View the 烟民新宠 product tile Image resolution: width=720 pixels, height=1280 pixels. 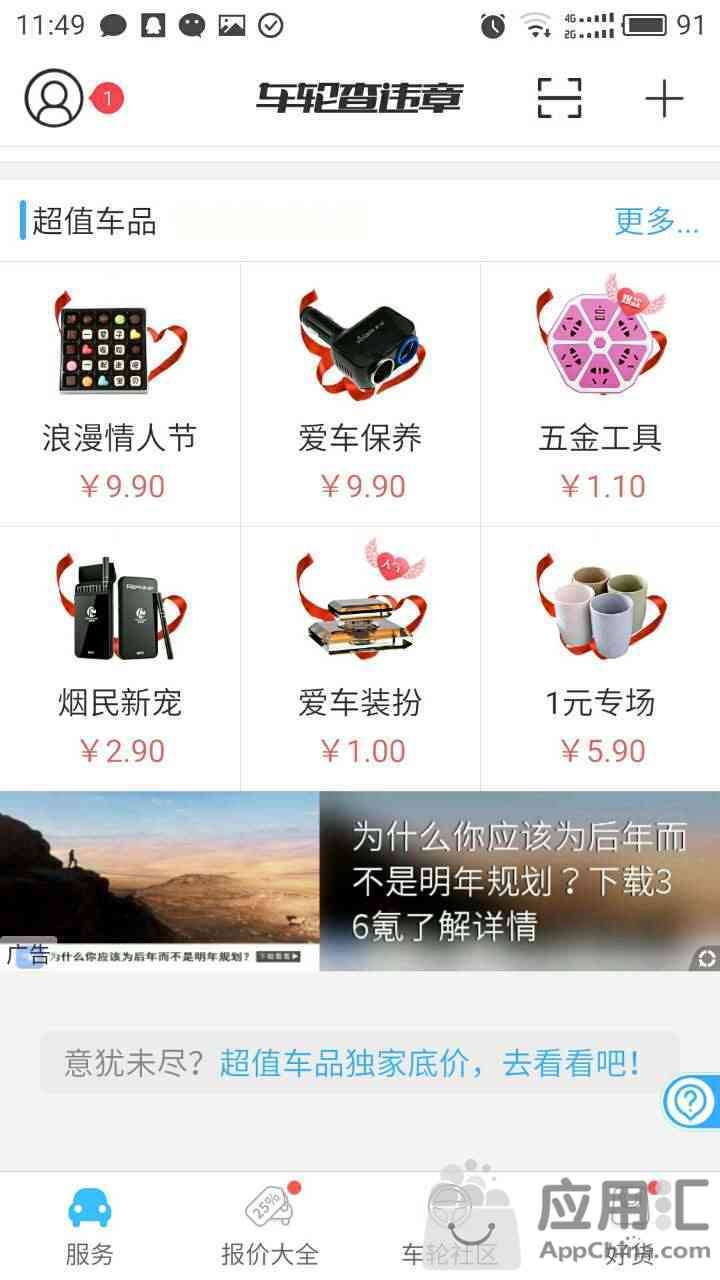pyautogui.click(x=120, y=658)
